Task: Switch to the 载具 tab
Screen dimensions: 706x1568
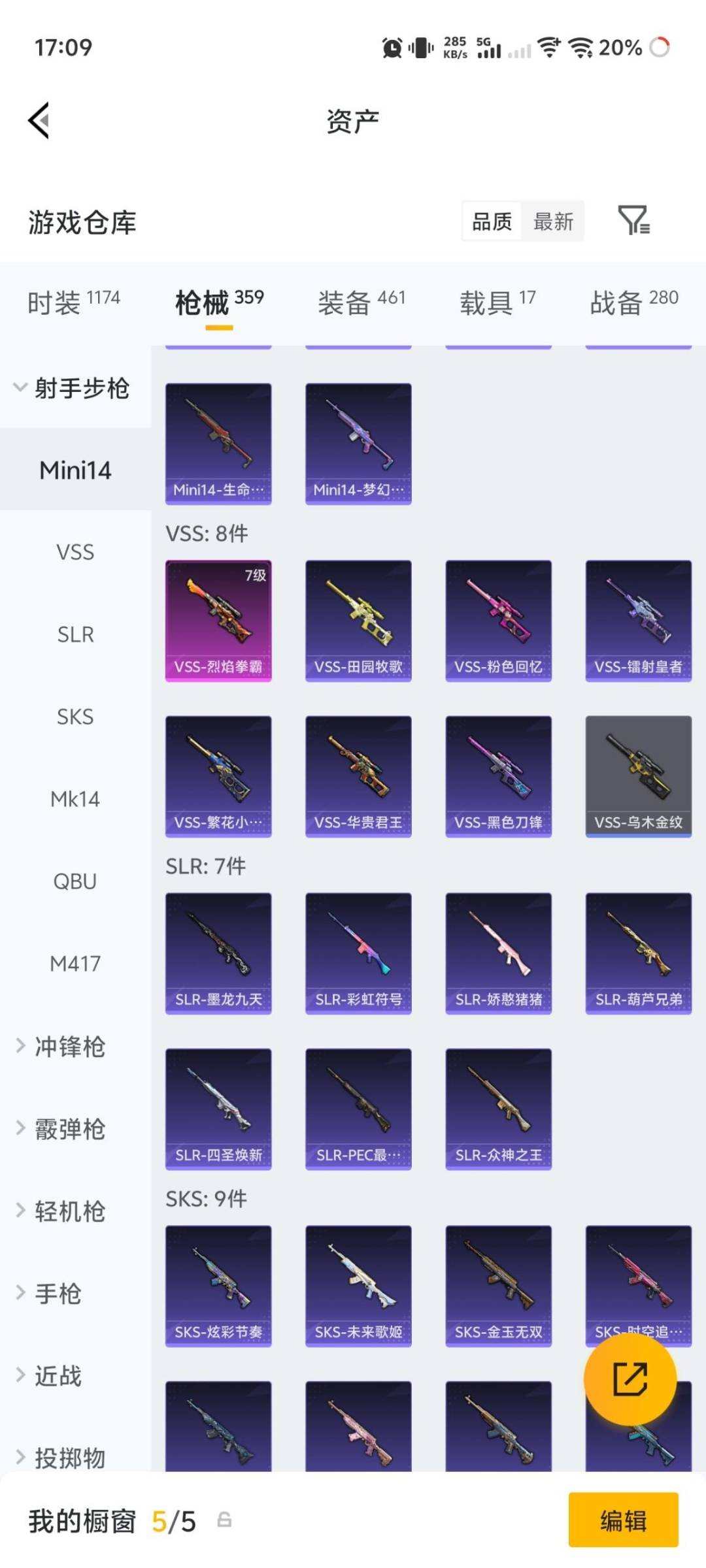Action: (x=497, y=303)
